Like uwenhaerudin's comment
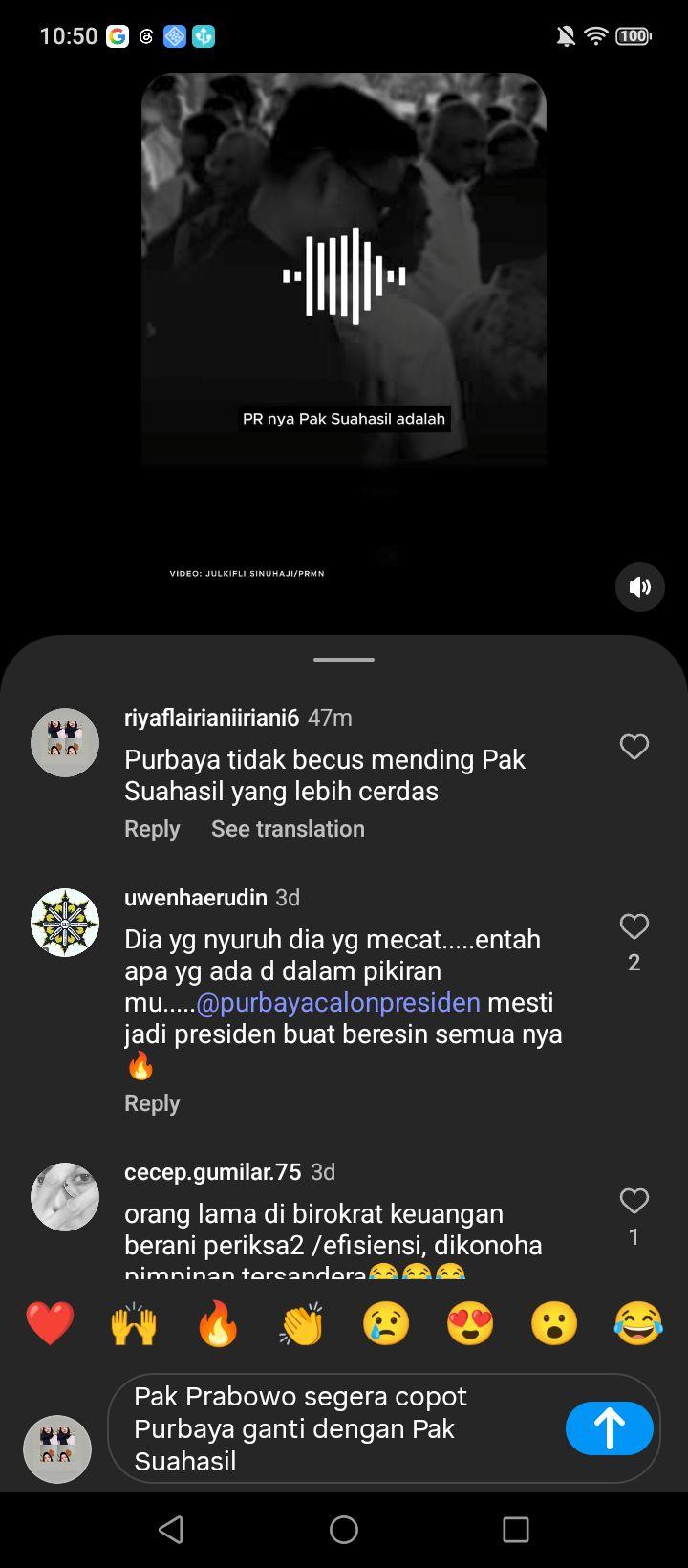Viewport: 688px width, 1568px height. coord(634,926)
